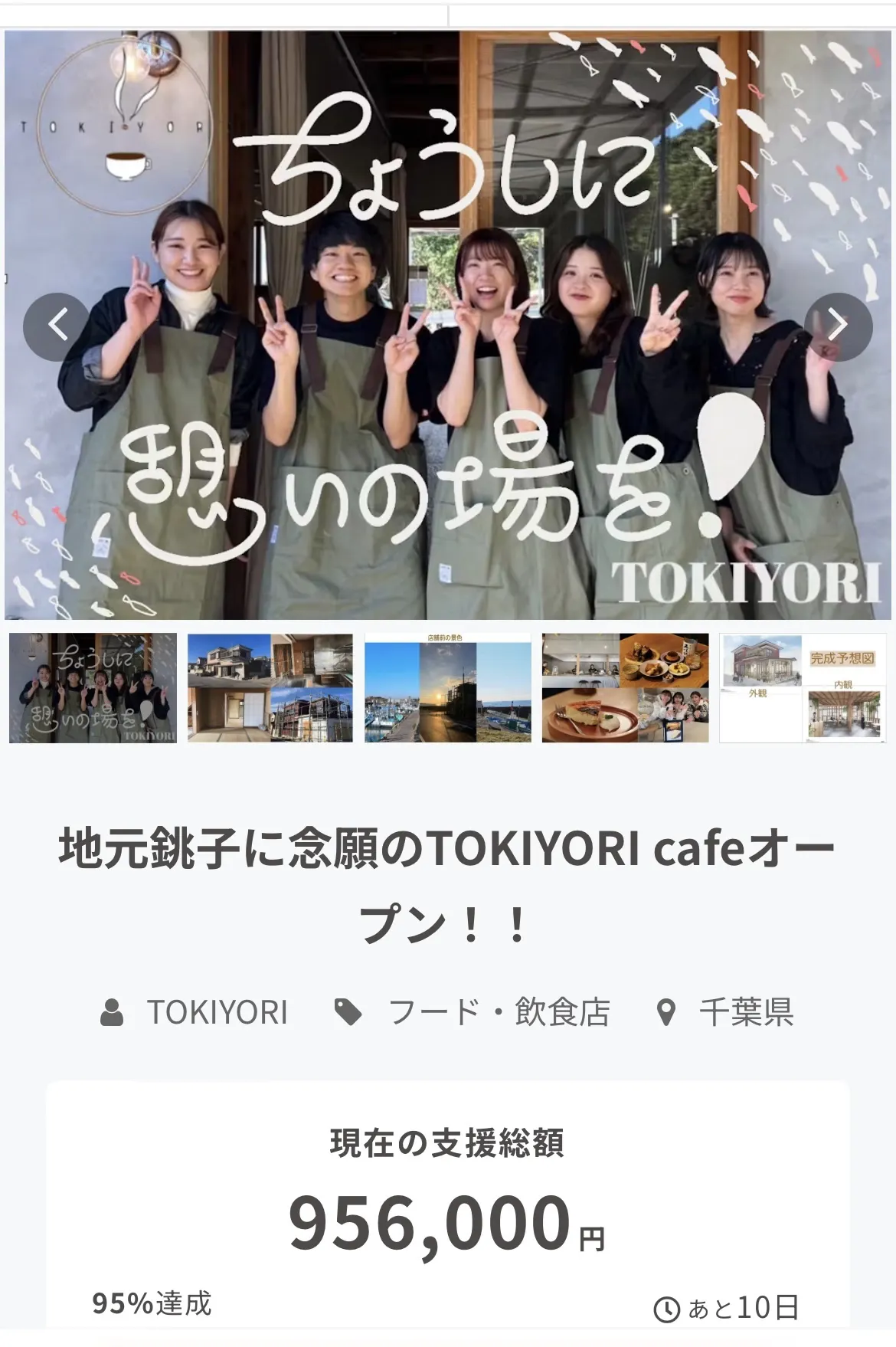Show the harbor scenery thumbnail
The width and height of the screenshot is (896, 1347).
click(448, 688)
